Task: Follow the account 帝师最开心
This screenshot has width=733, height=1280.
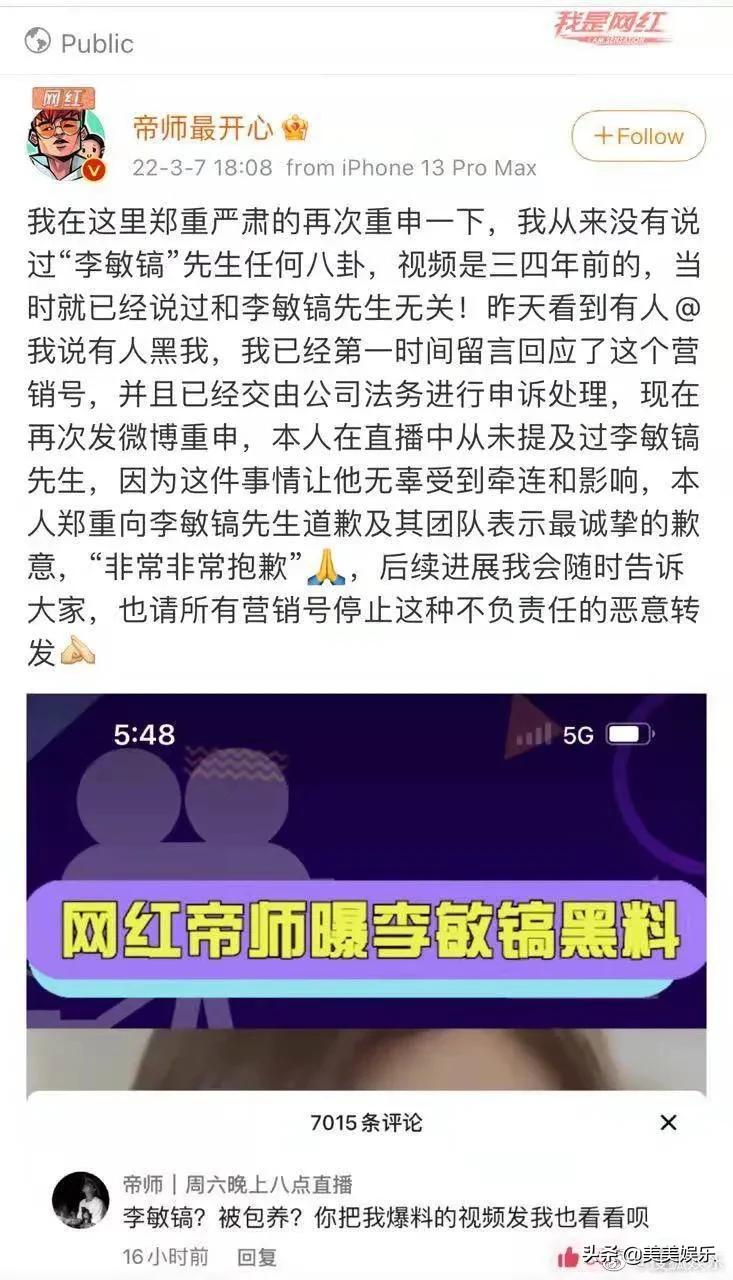Action: 638,136
